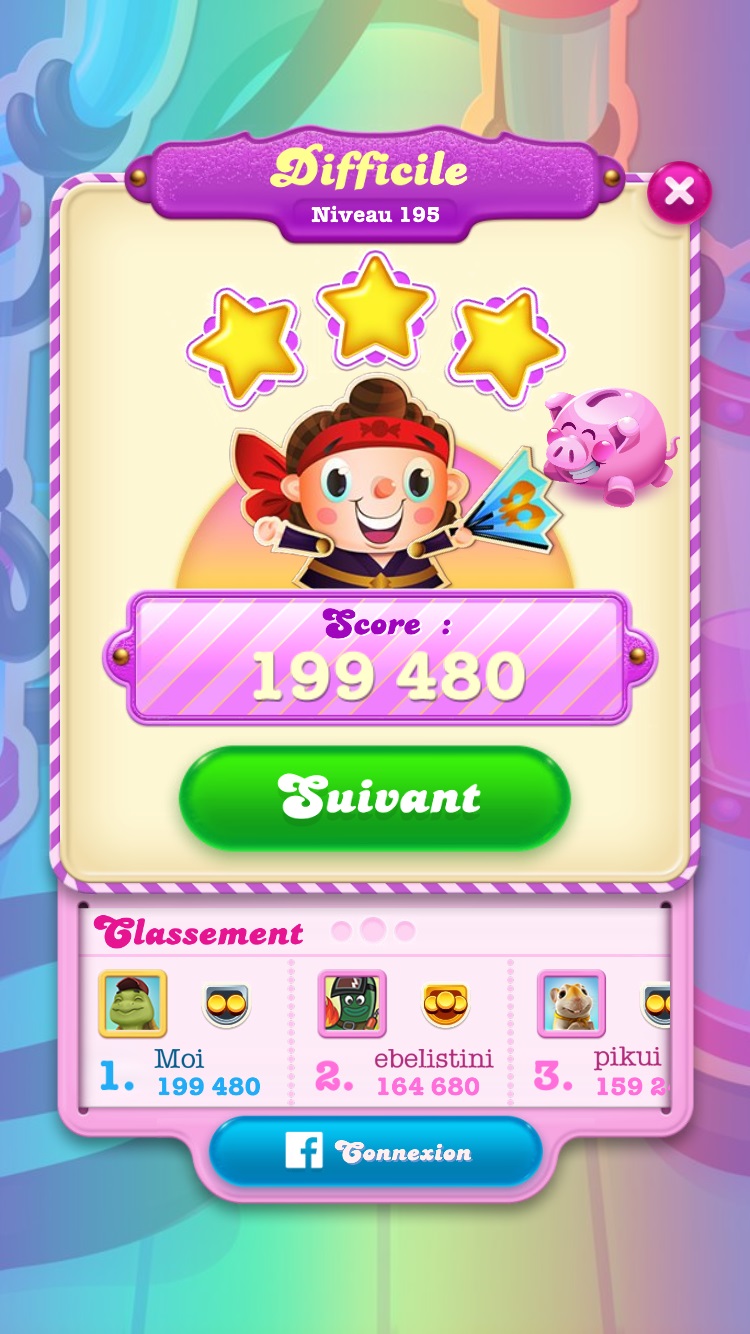Viewport: 750px width, 1334px height.
Task: Tap the green Suivant button
Action: tap(375, 798)
